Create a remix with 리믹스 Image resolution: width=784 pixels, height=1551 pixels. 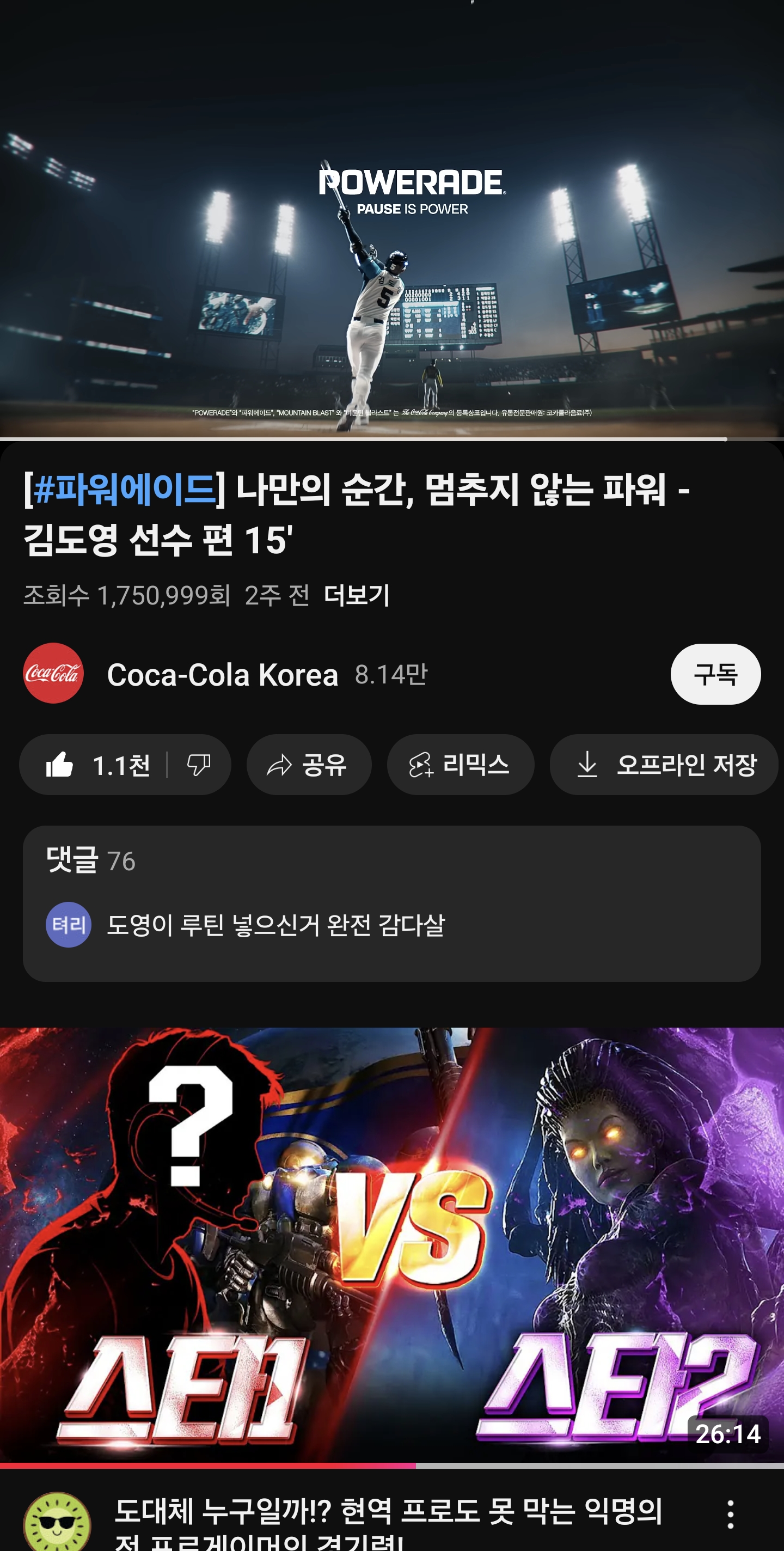point(460,765)
